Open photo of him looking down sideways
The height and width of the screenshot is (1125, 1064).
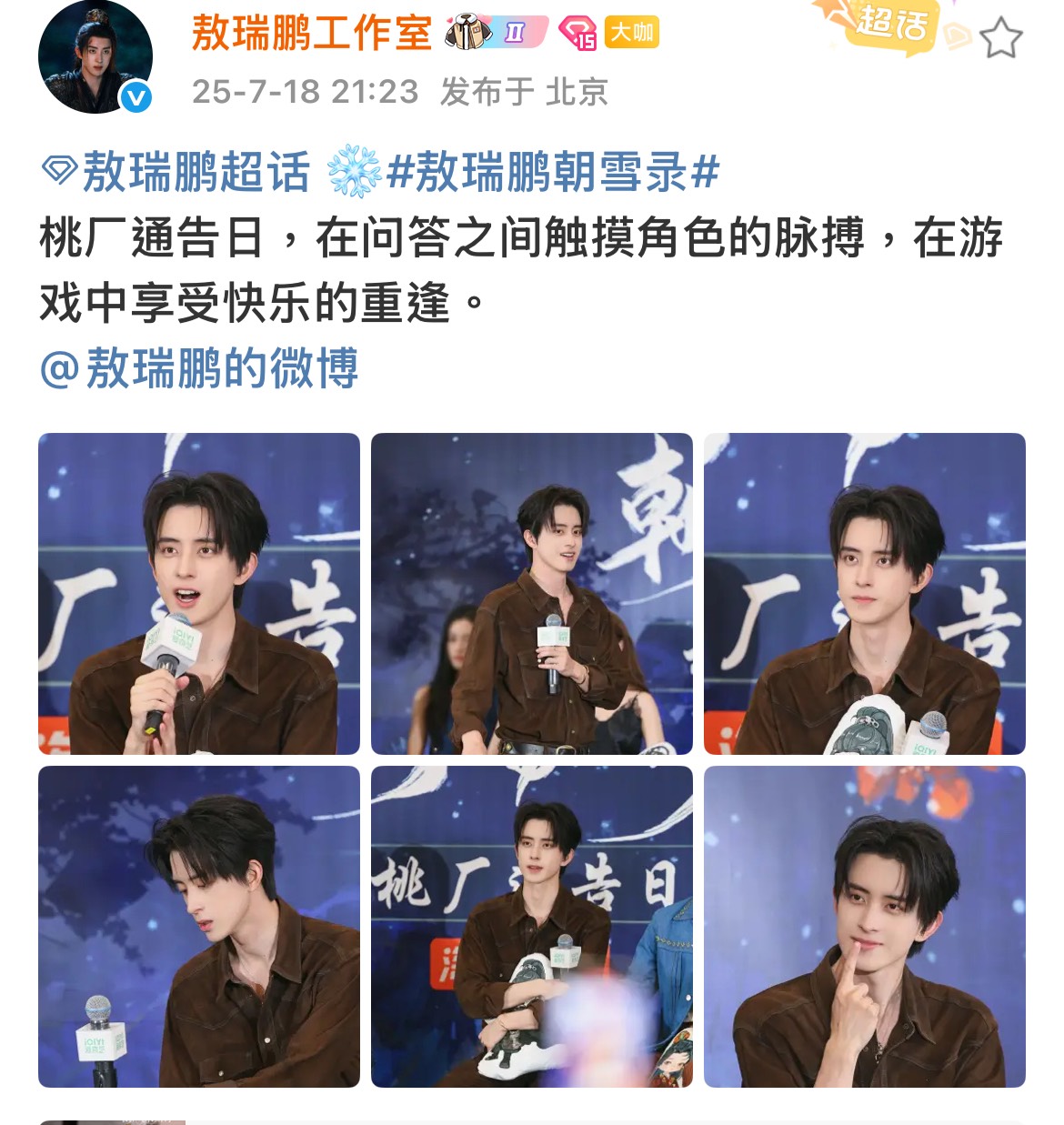(x=199, y=926)
